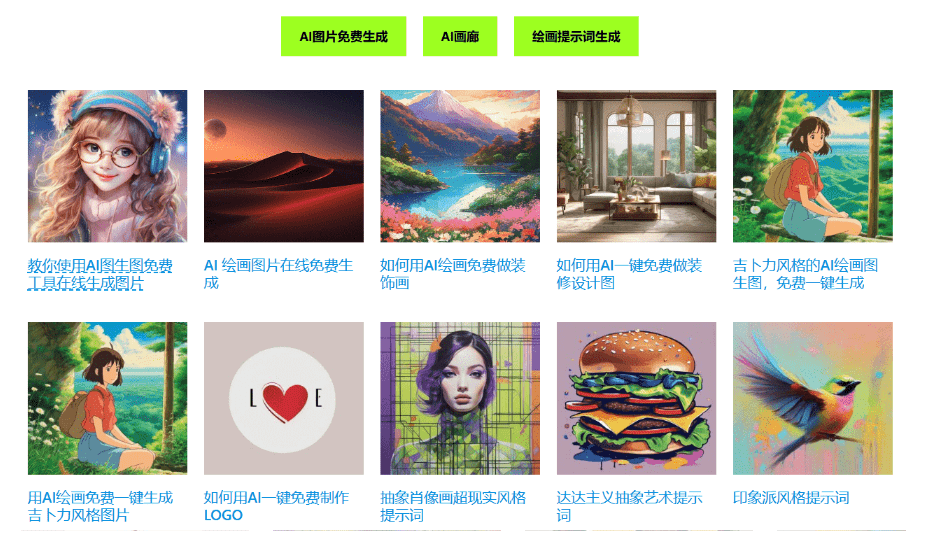
Task: Tap the purple-haired abstract portrait thumbnail
Action: point(460,398)
